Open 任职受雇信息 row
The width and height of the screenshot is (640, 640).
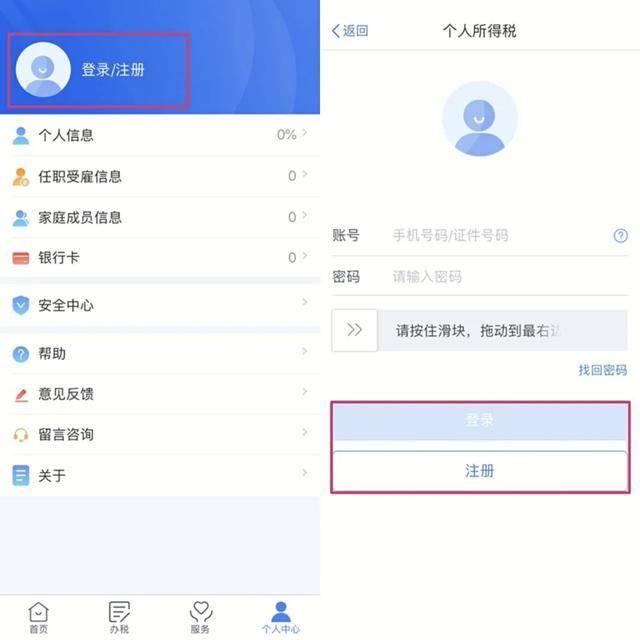[x=160, y=176]
